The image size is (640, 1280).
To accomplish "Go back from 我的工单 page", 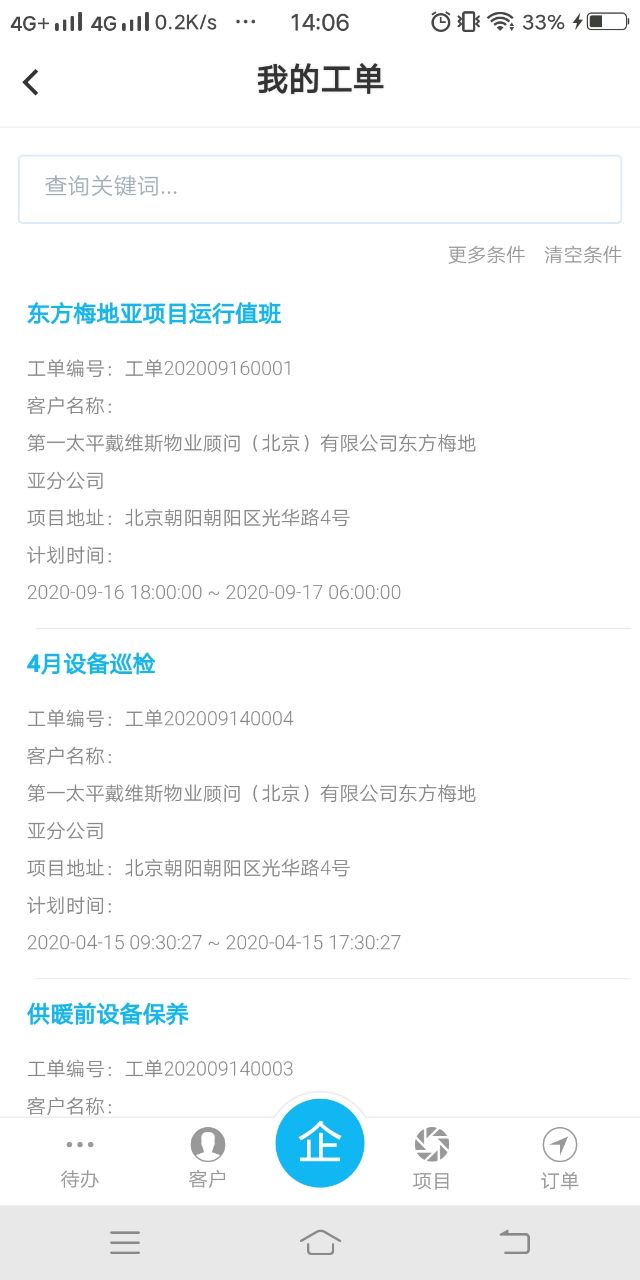I will (x=31, y=82).
